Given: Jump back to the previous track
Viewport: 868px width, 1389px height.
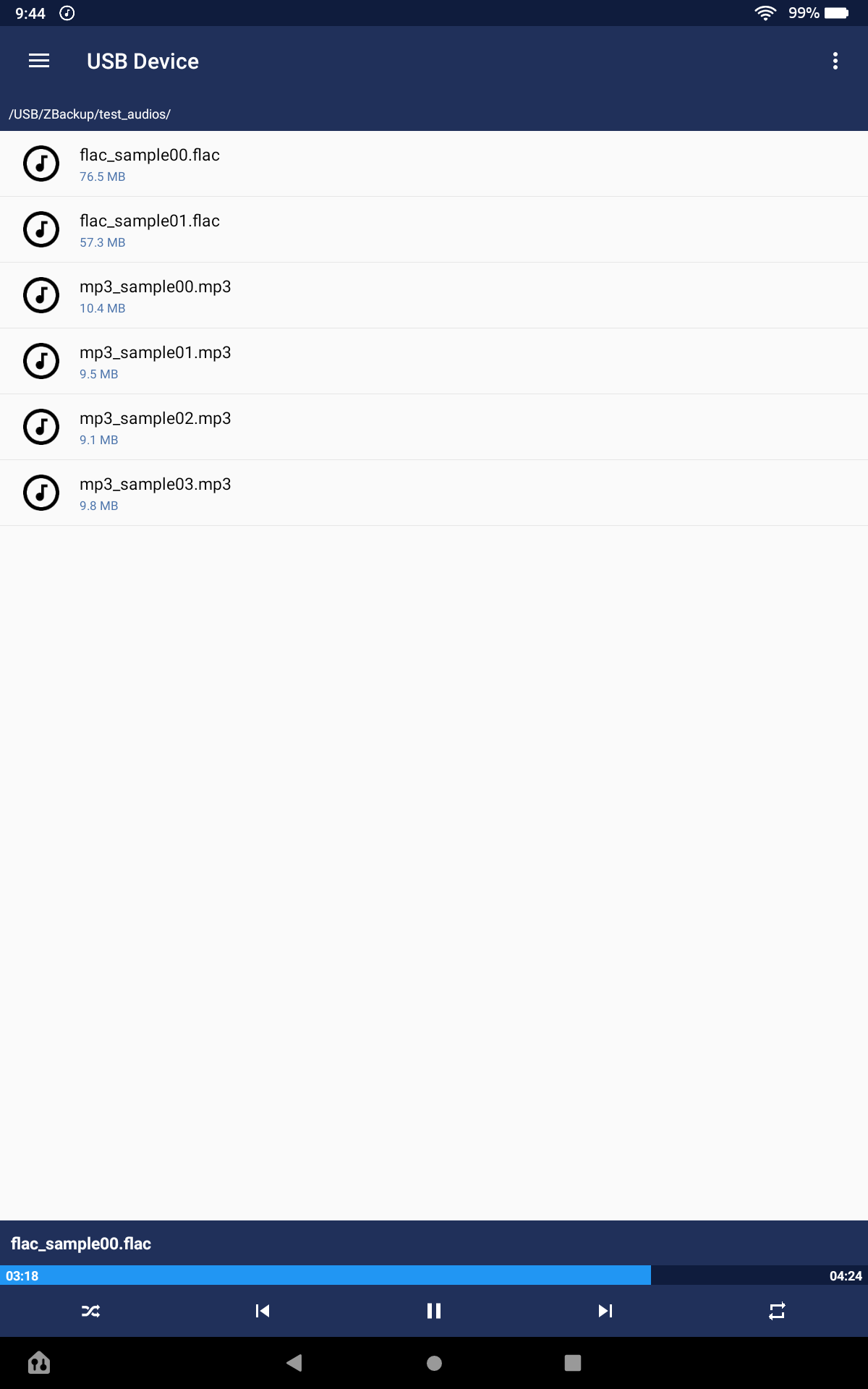Looking at the screenshot, I should (x=263, y=1311).
